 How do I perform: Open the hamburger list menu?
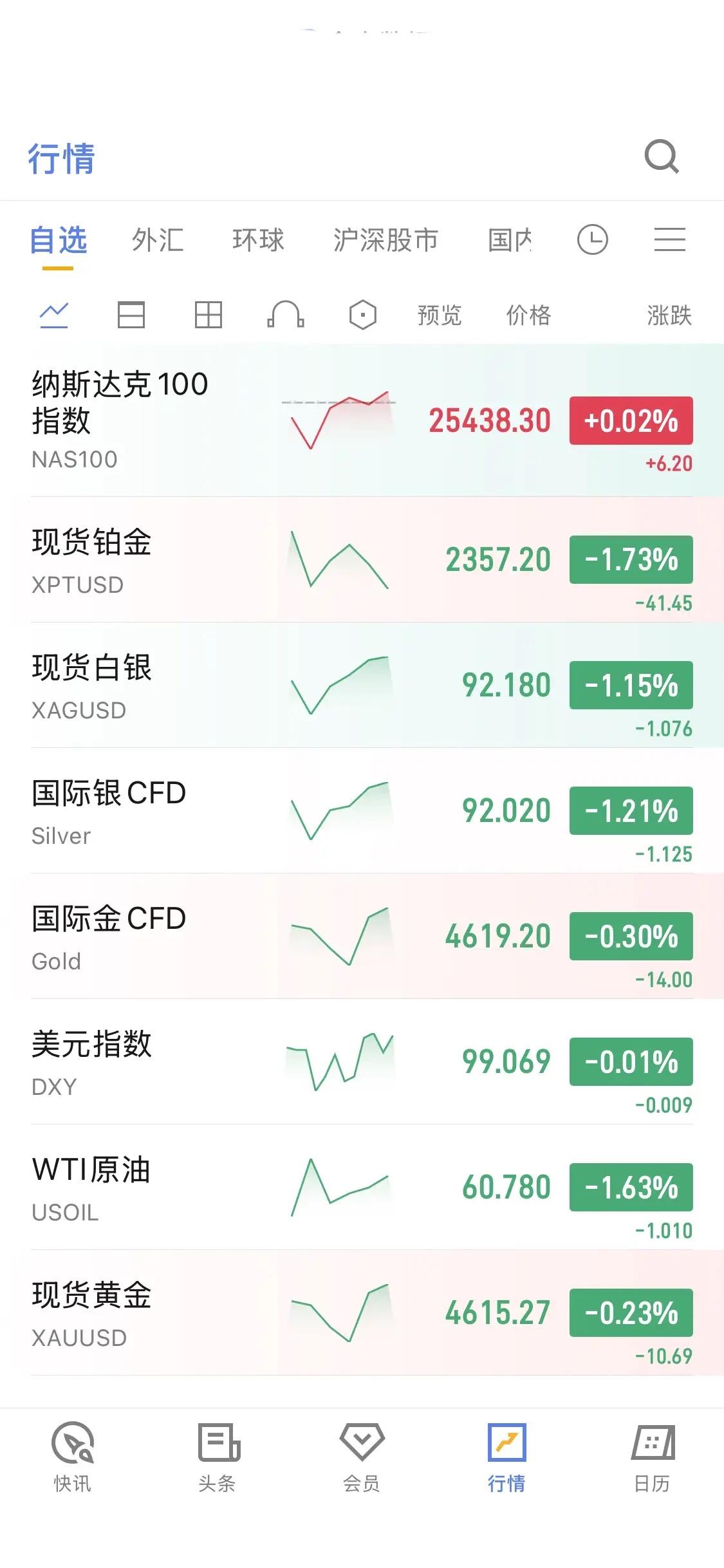coord(668,239)
